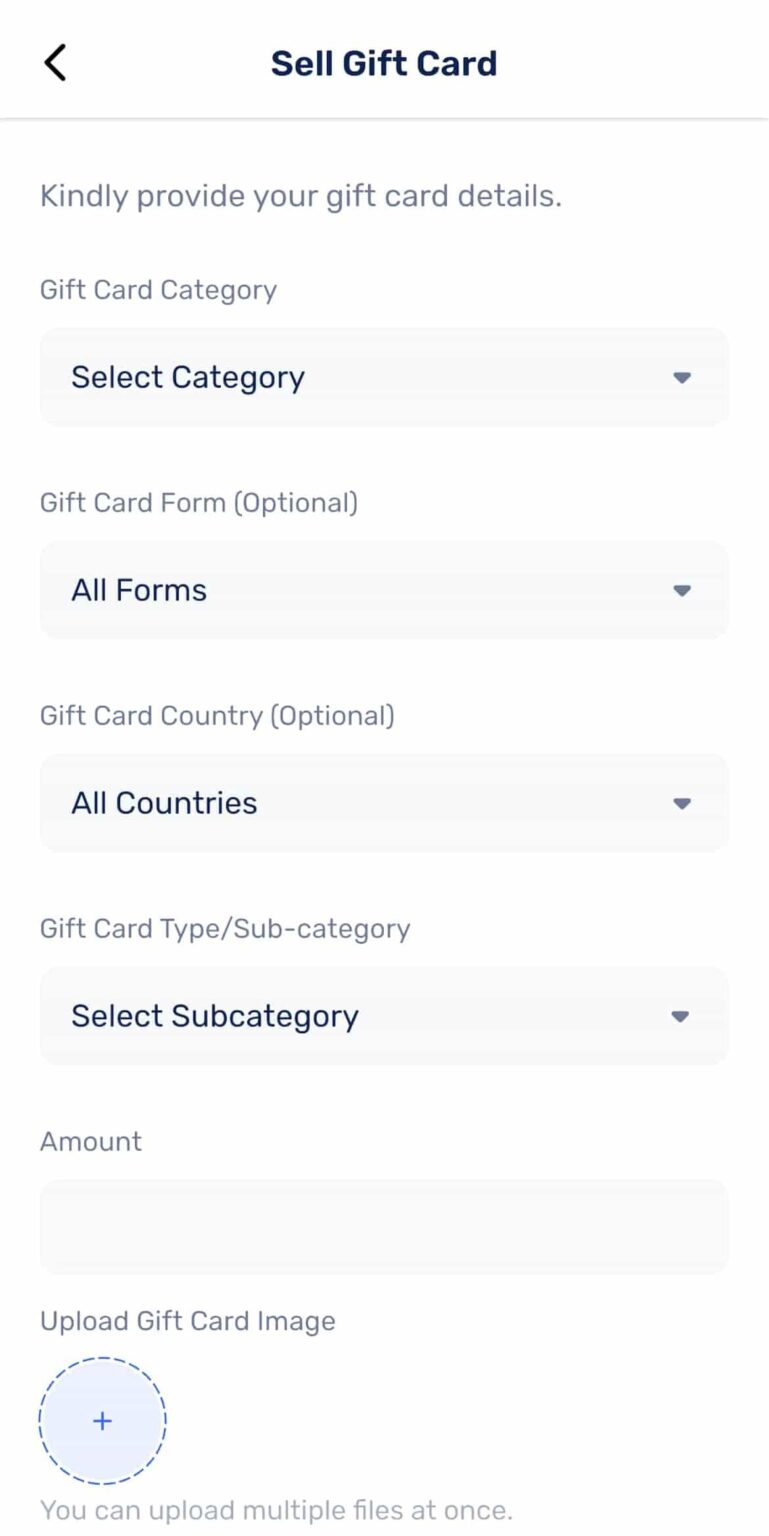Click the Sell Gift Card title
Viewport: 769px width, 1536px height.
(384, 62)
